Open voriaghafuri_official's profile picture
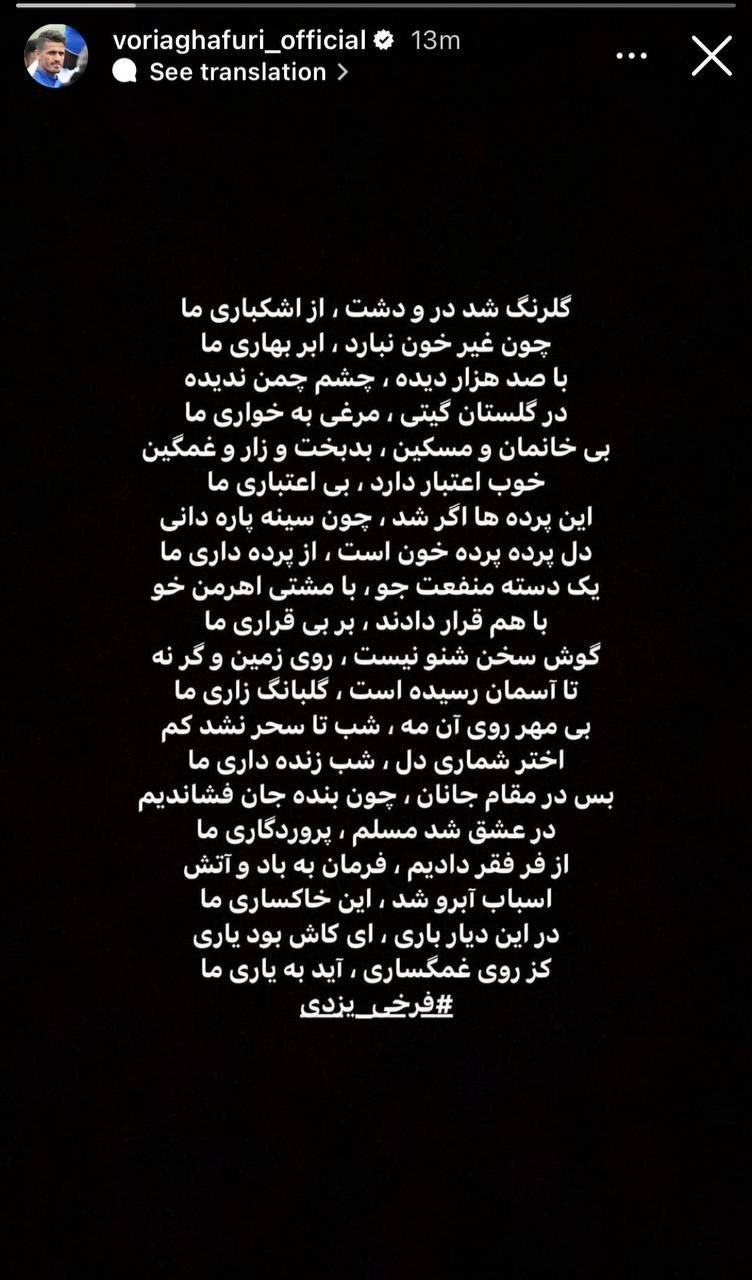 (56, 56)
